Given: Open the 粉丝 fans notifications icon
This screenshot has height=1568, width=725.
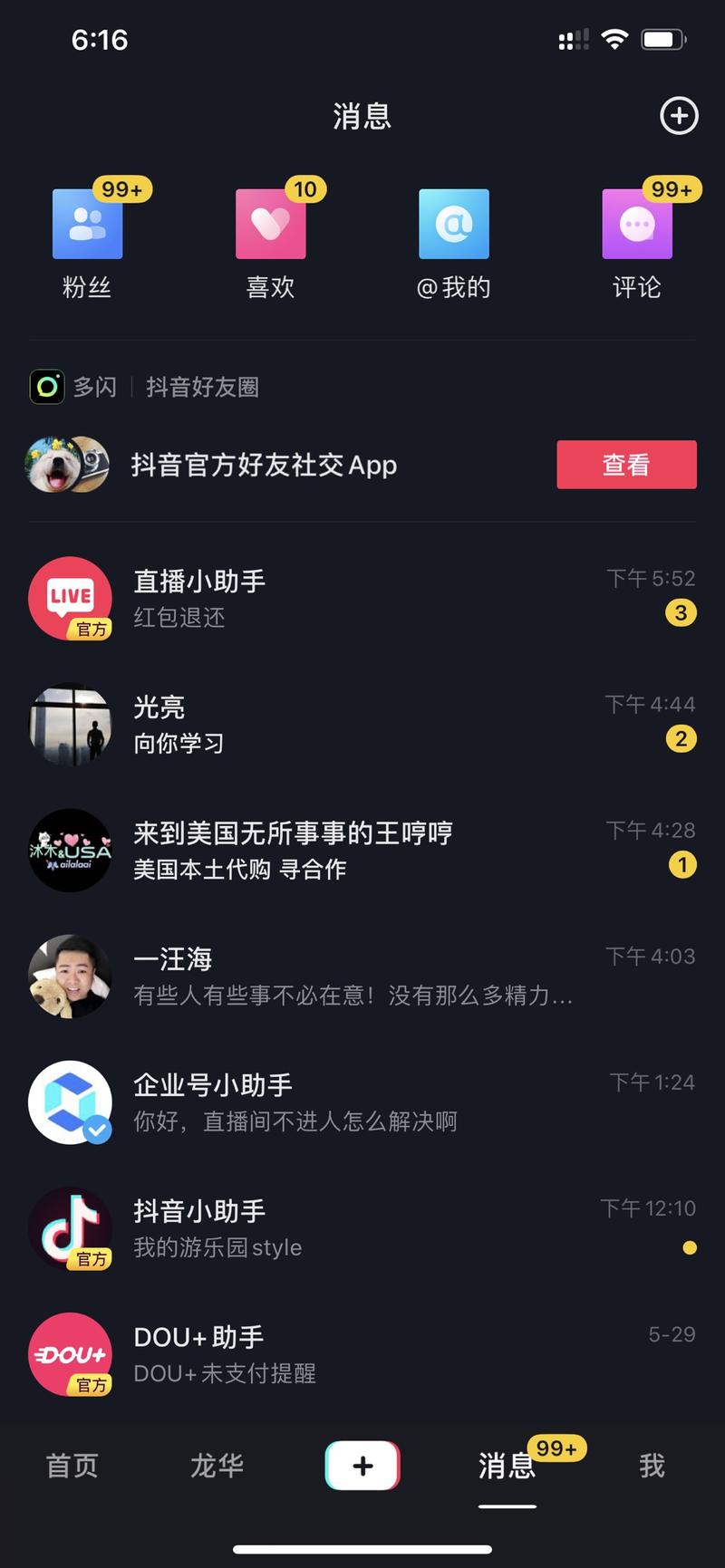Looking at the screenshot, I should point(87,224).
